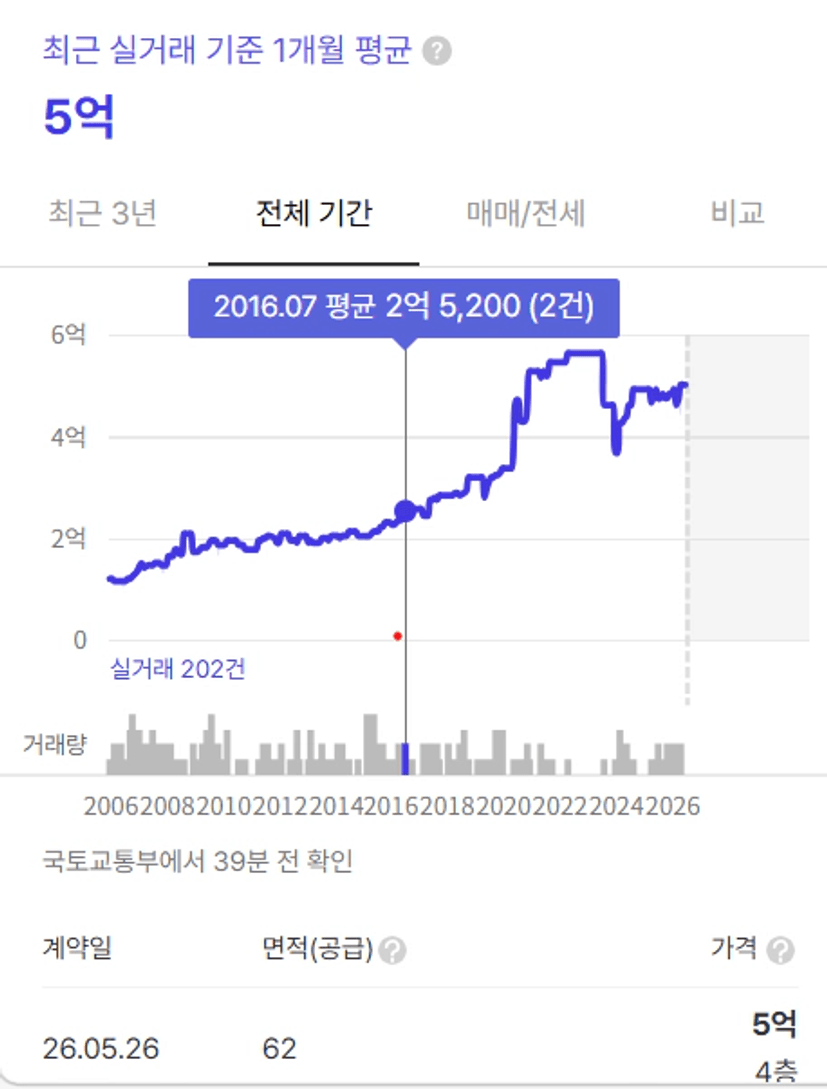Open the 26.05.26 transaction row
The image size is (827, 1089).
click(420, 1037)
